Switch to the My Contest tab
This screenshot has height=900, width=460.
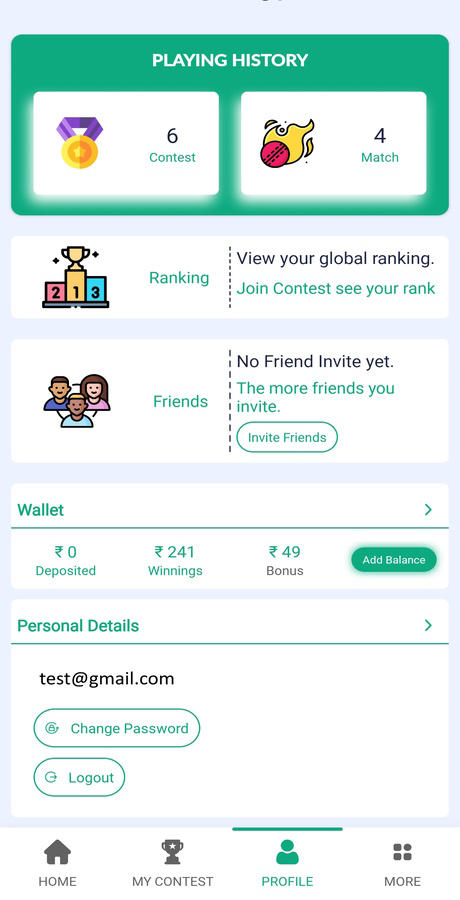[x=172, y=863]
